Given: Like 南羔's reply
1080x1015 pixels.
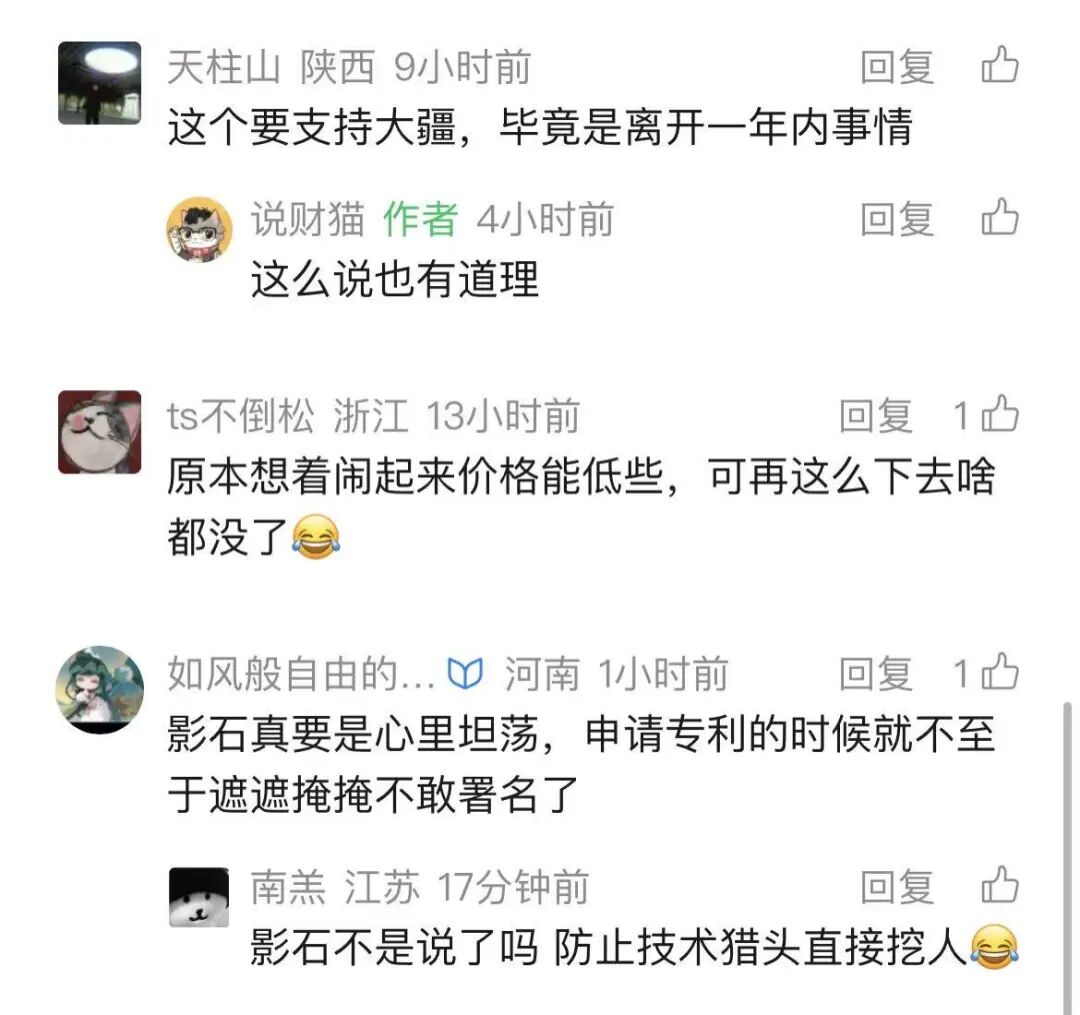Looking at the screenshot, I should pyautogui.click(x=999, y=886).
